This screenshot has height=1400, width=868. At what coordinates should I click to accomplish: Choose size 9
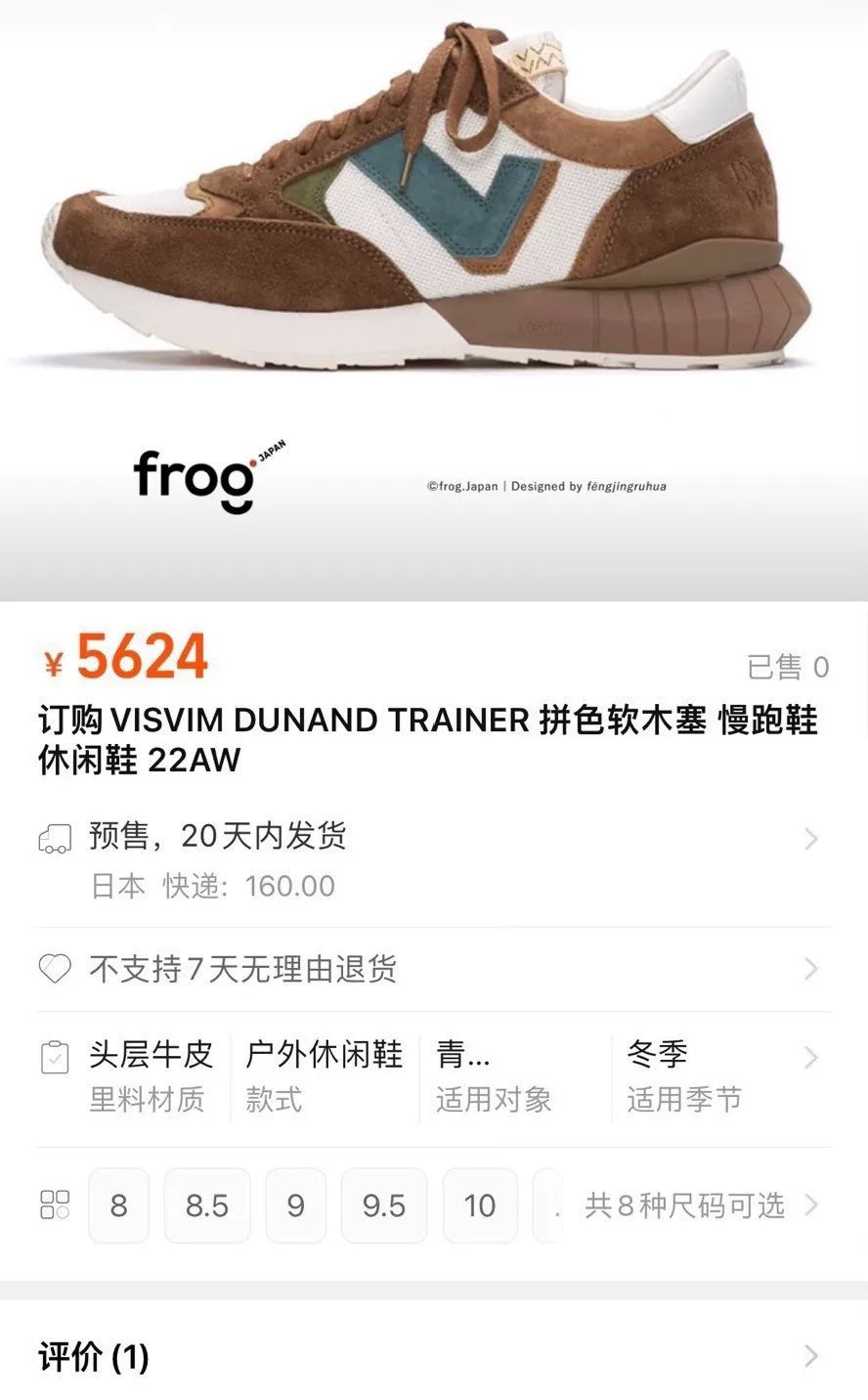(296, 1205)
